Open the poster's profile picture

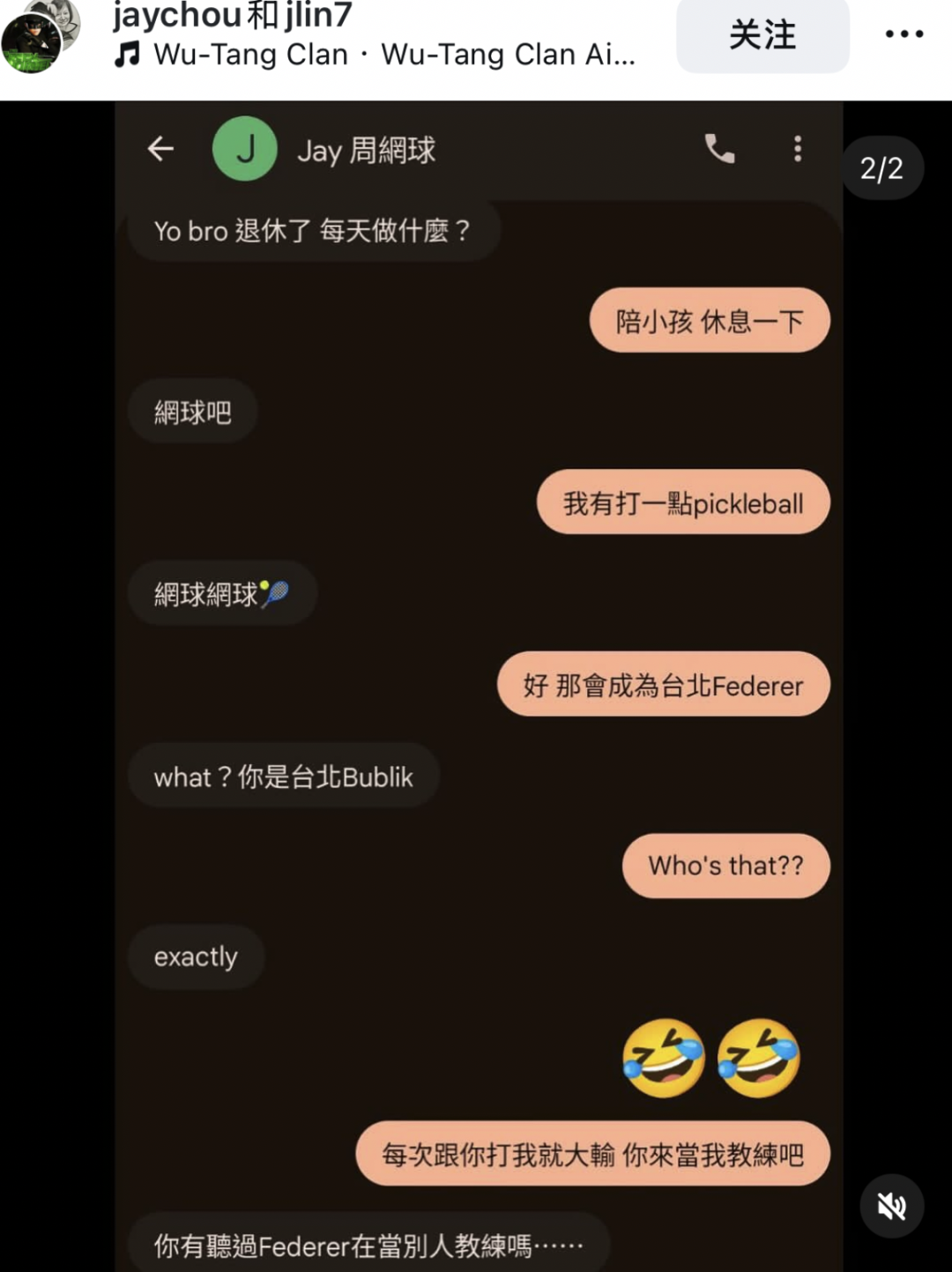[35, 39]
